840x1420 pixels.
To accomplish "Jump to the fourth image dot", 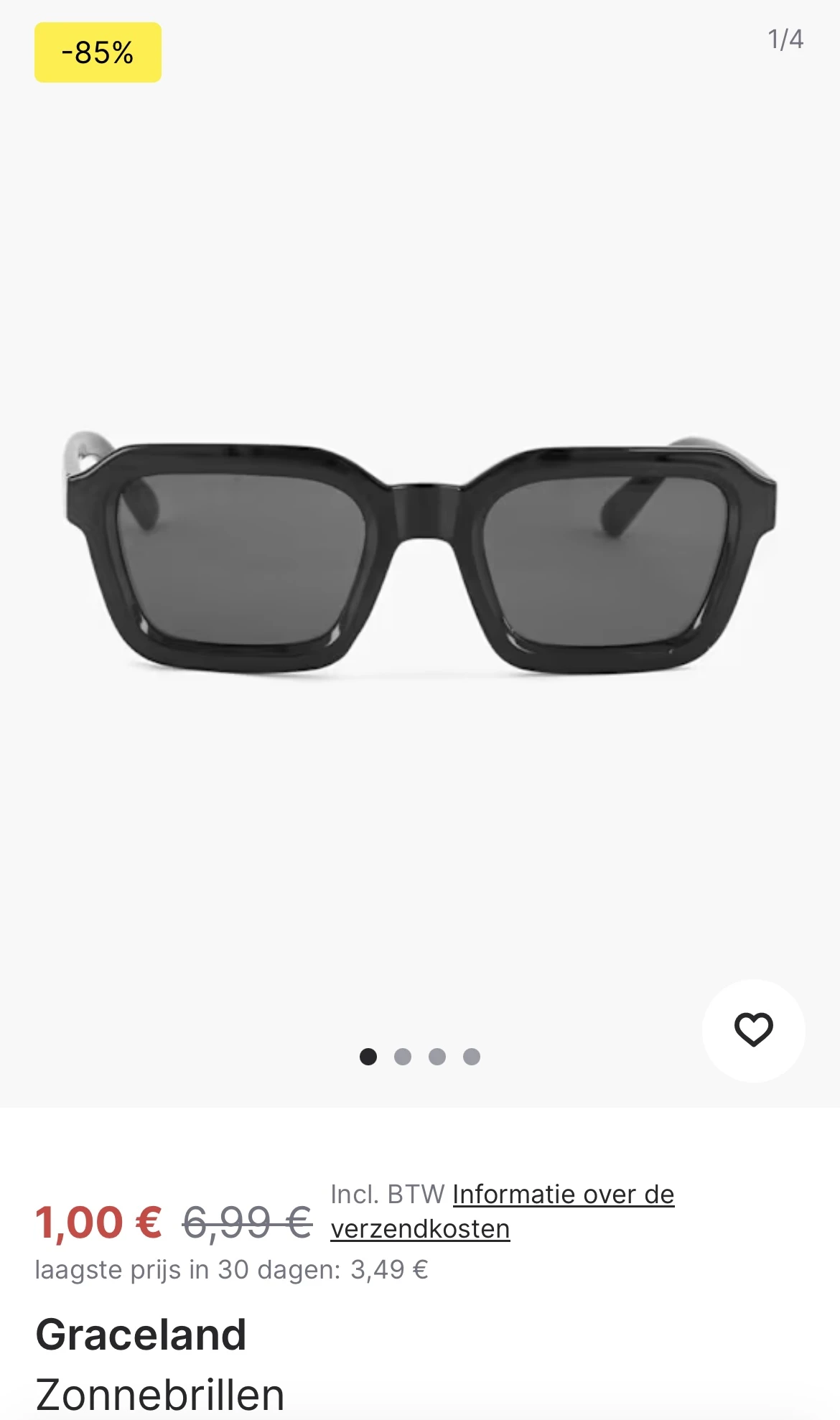I will click(472, 1057).
